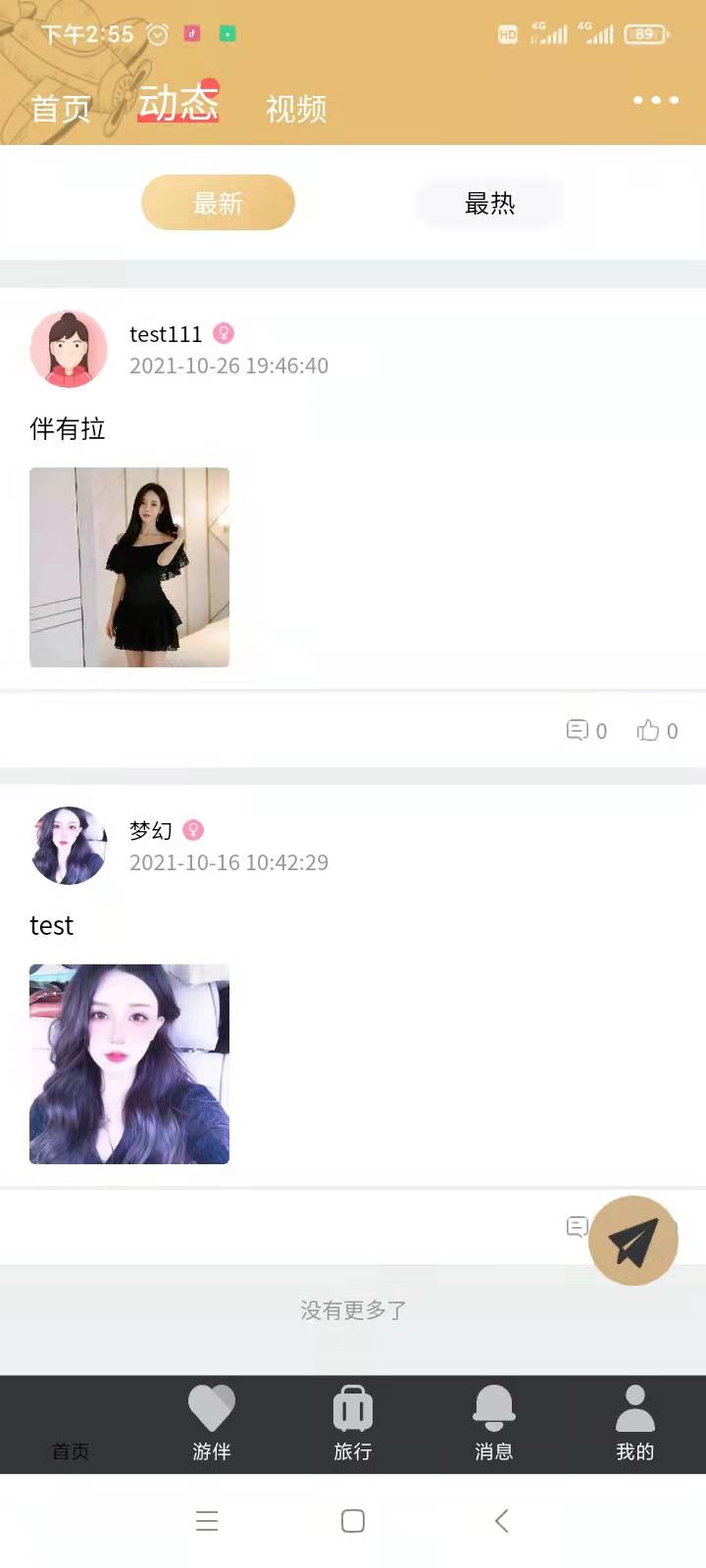
Task: Open the 游伴 tab
Action: (x=212, y=1425)
